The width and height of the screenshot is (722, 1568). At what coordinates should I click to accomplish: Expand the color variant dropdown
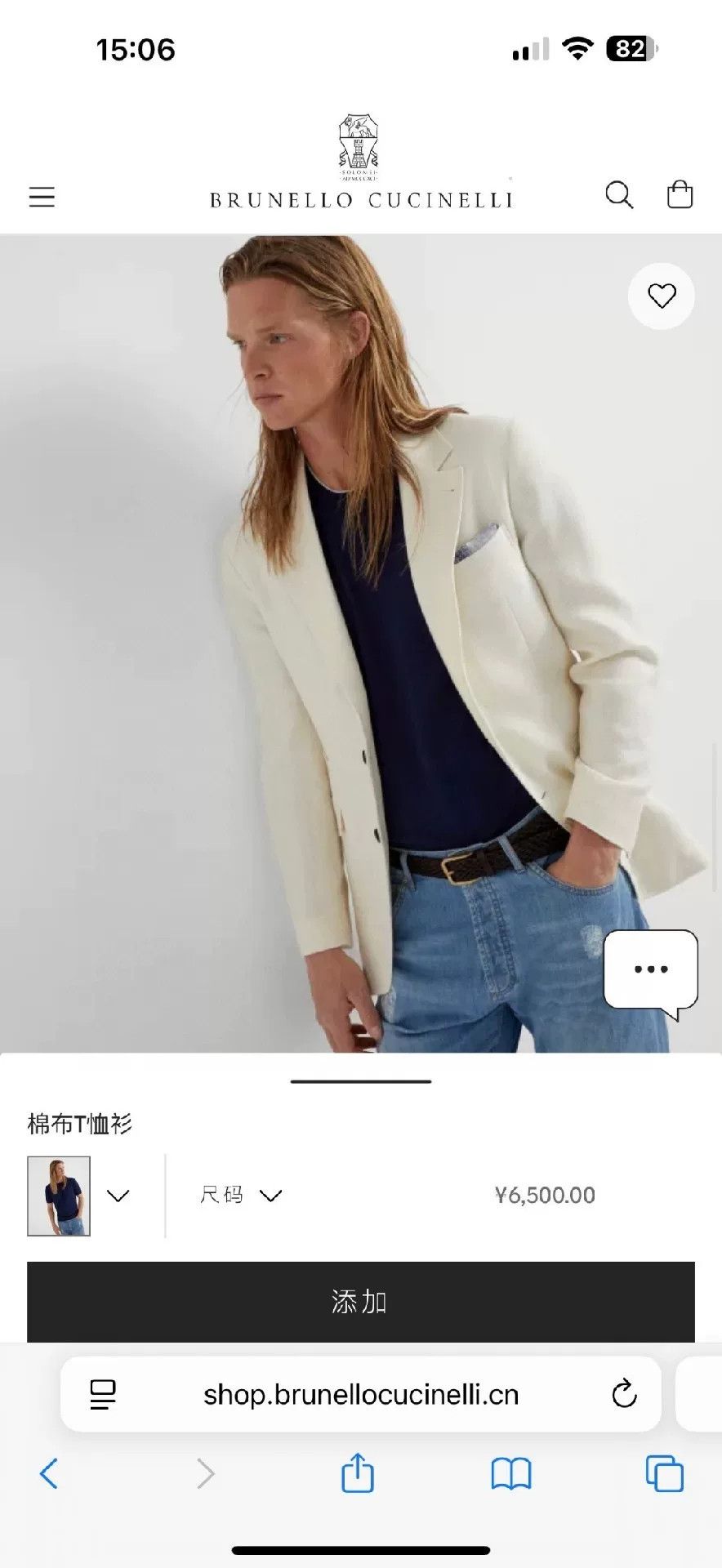[x=118, y=1196]
